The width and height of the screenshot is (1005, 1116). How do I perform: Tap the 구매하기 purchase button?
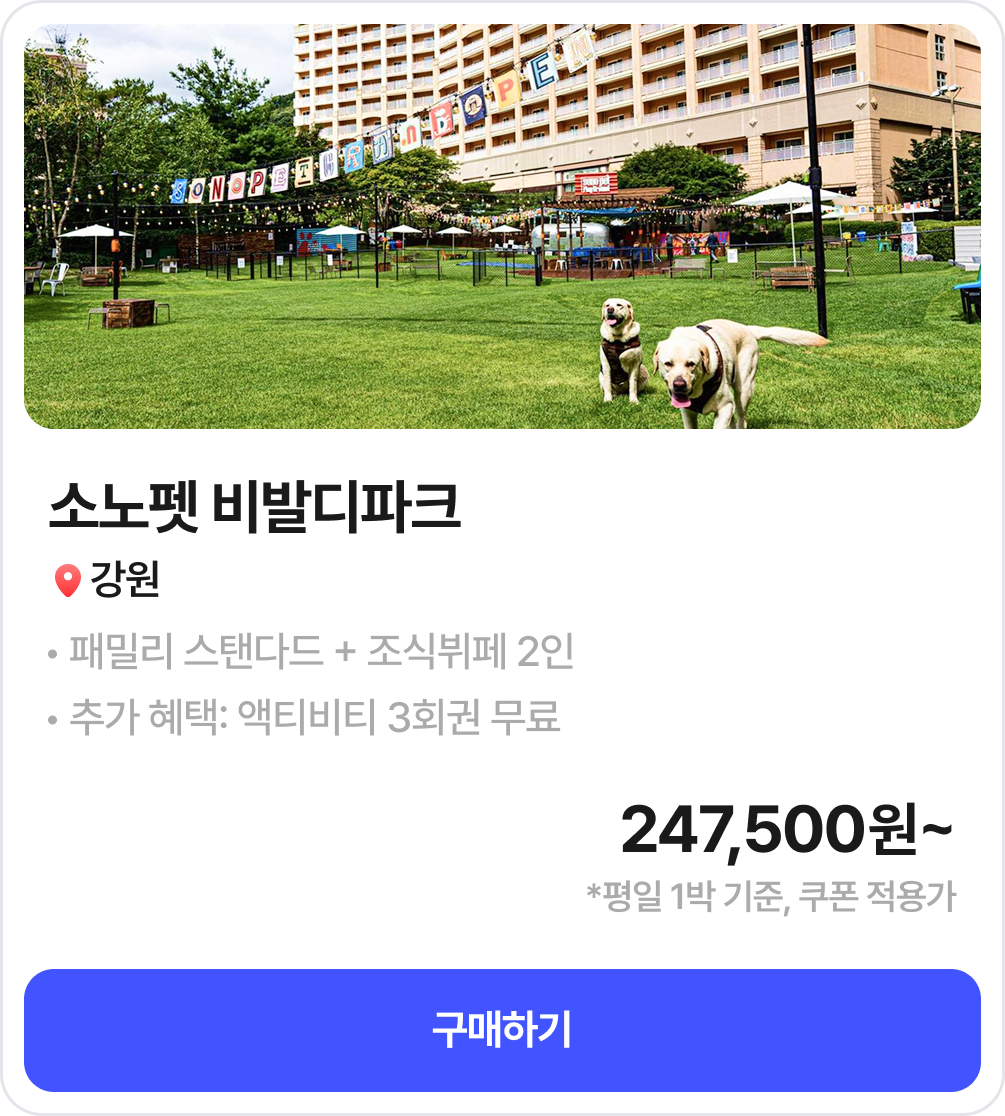[502, 1030]
